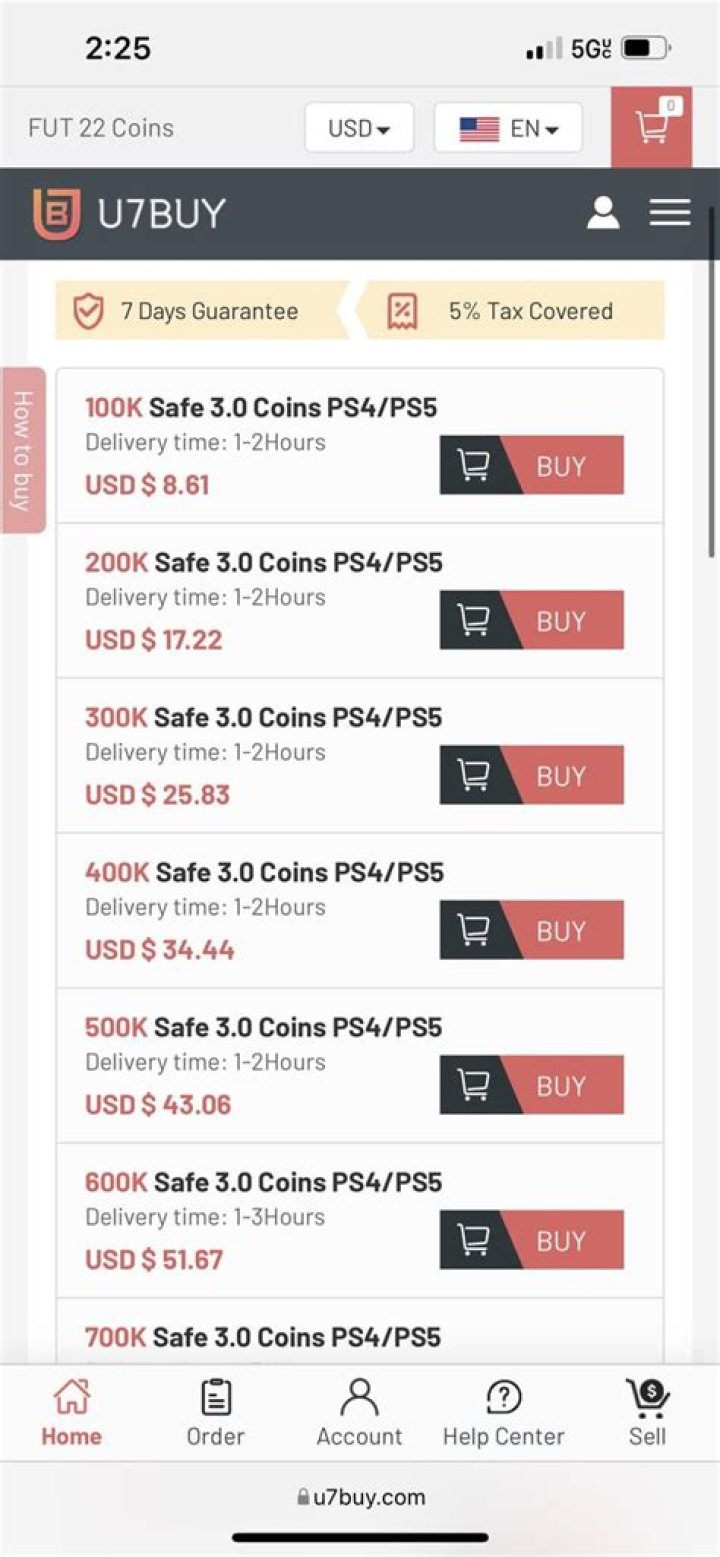Open the user profile icon
This screenshot has width=720, height=1557.
coord(603,213)
